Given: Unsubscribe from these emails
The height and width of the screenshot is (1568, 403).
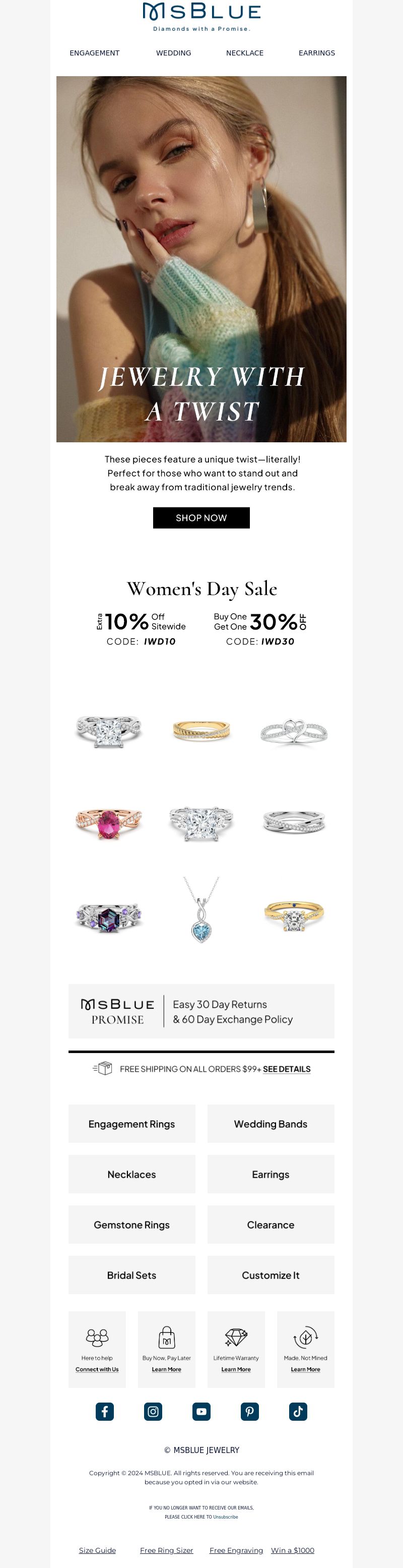Looking at the screenshot, I should pyautogui.click(x=226, y=1516).
